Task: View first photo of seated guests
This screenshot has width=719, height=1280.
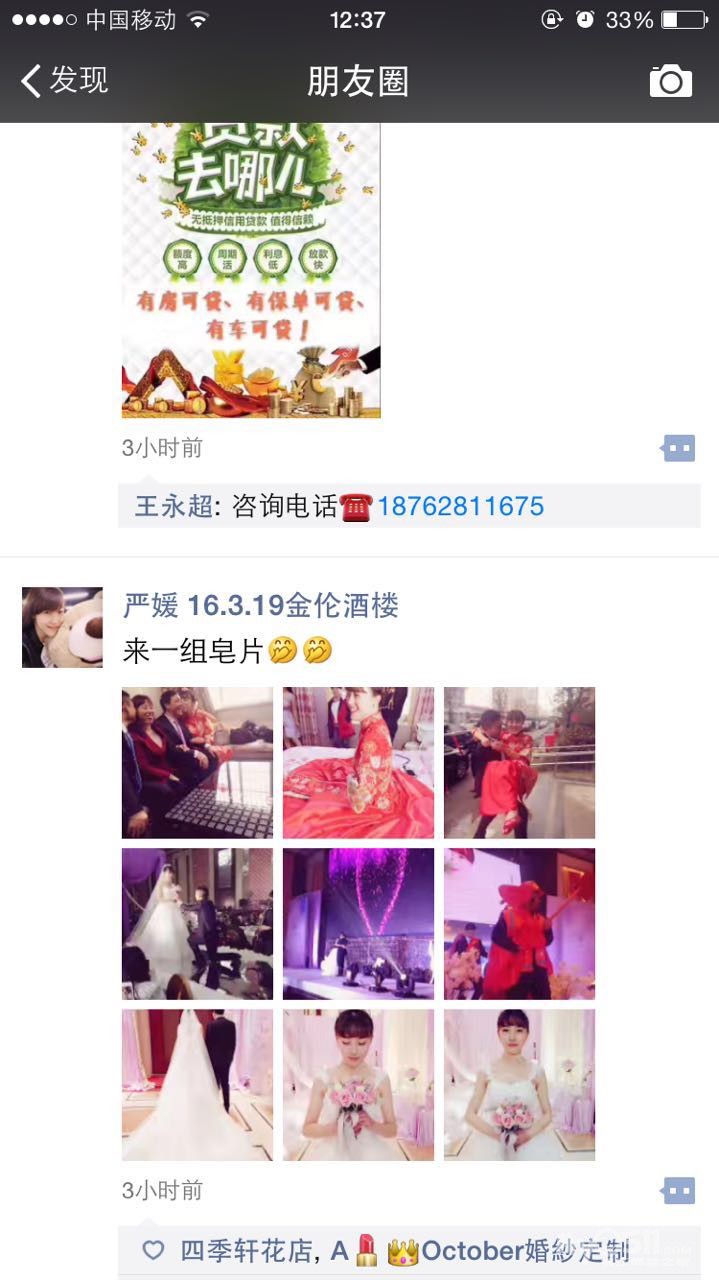Action: [x=197, y=762]
